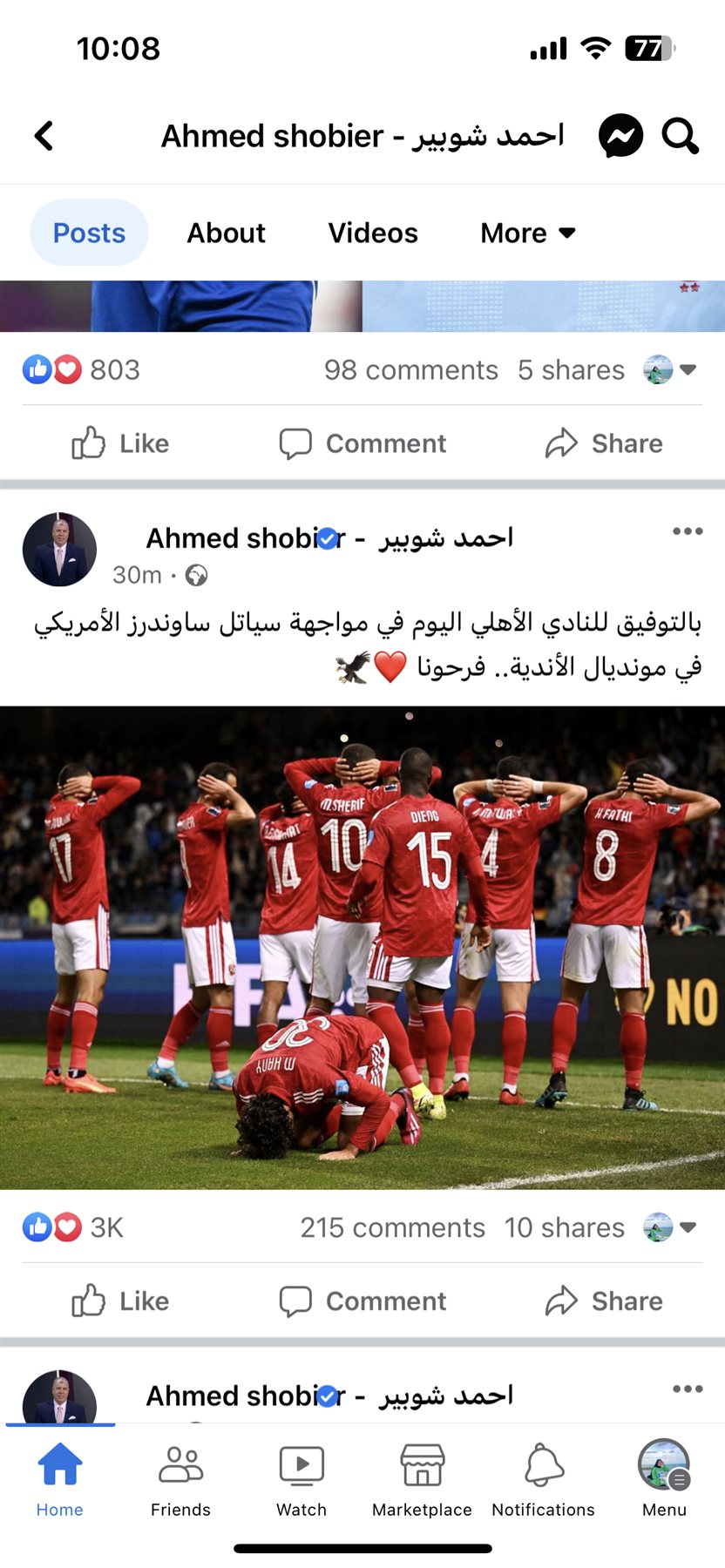The height and width of the screenshot is (1568, 725).
Task: Open the Al Ahly players photo
Action: [x=362, y=948]
